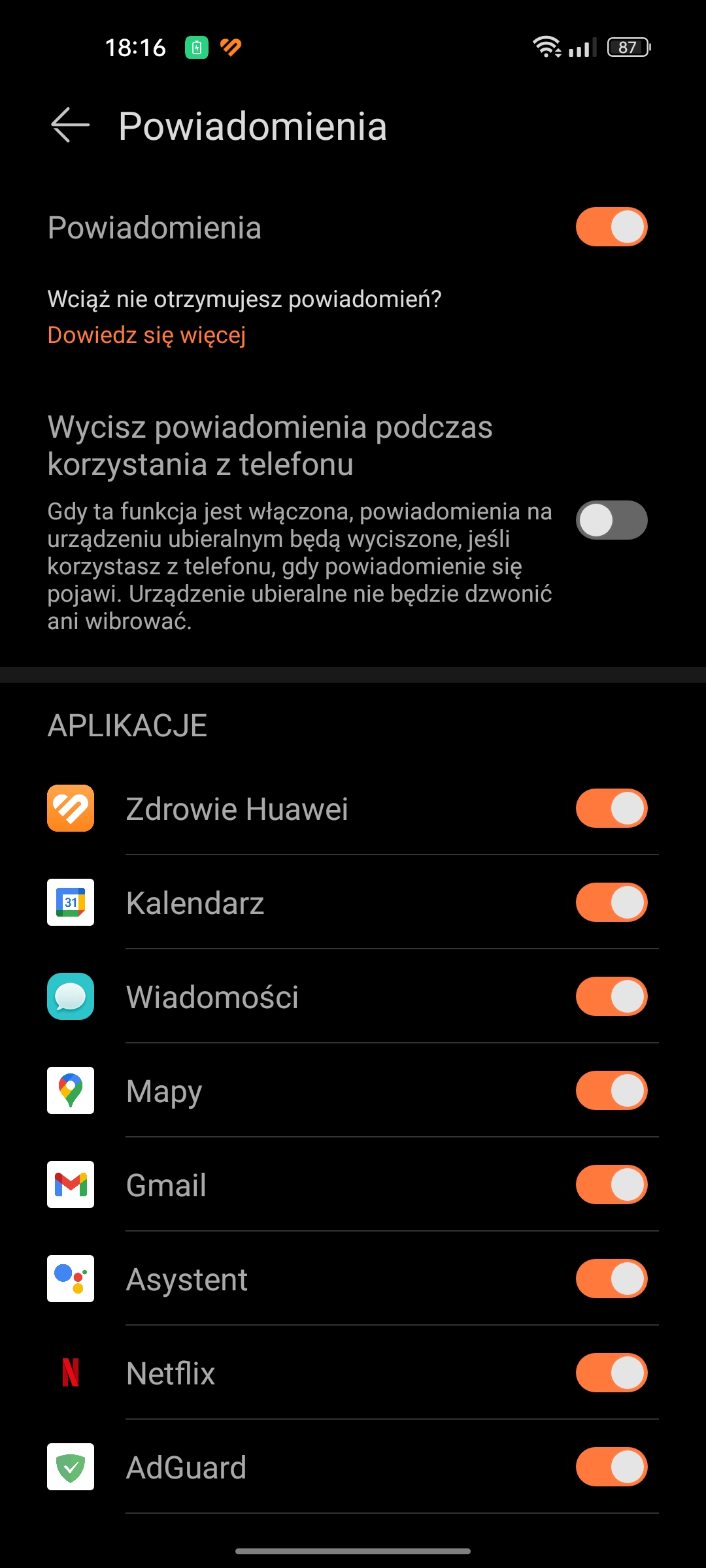Screen dimensions: 706x1568
Task: Toggle the Asystent notifications switch
Action: point(611,1279)
